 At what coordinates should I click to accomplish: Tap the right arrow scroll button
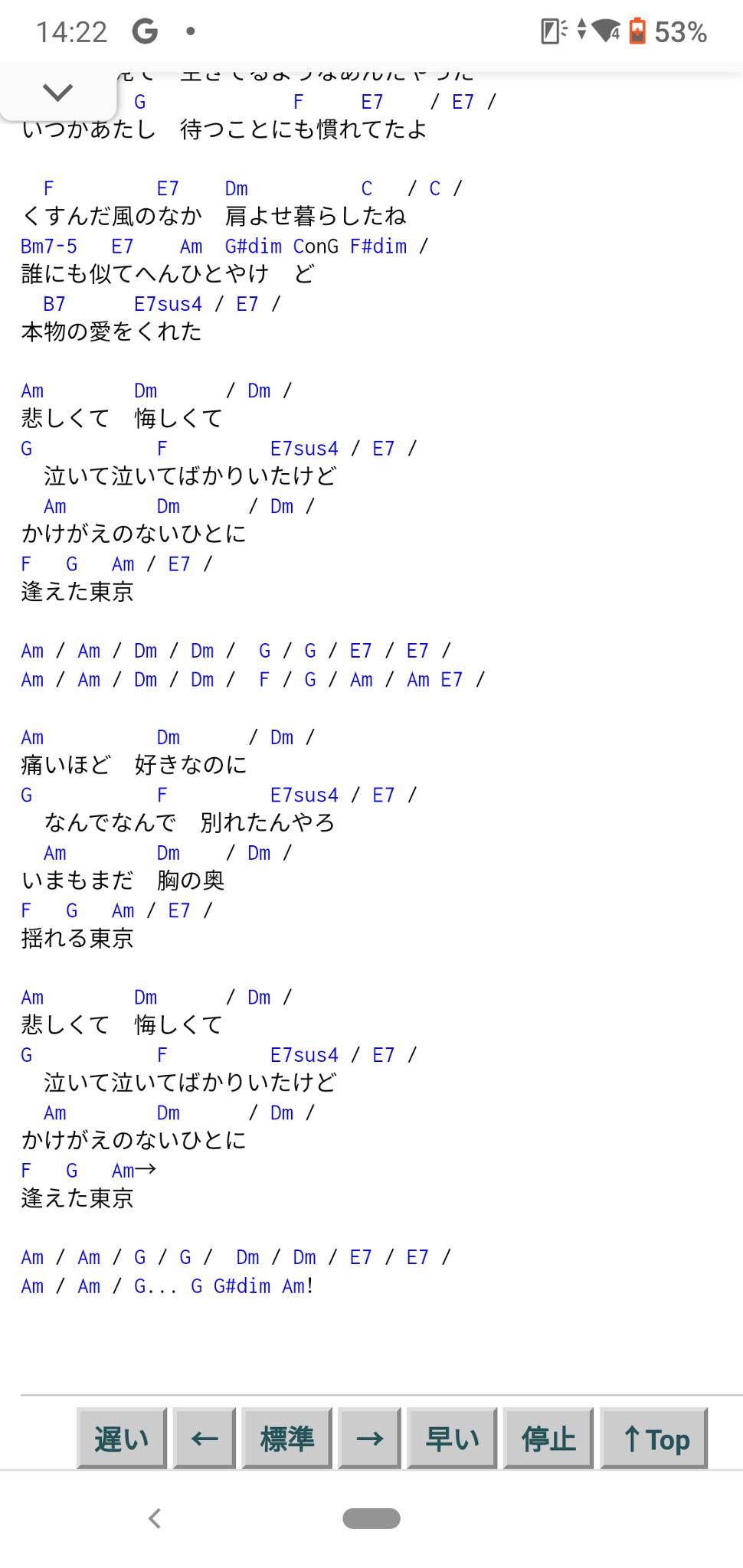pyautogui.click(x=369, y=1439)
